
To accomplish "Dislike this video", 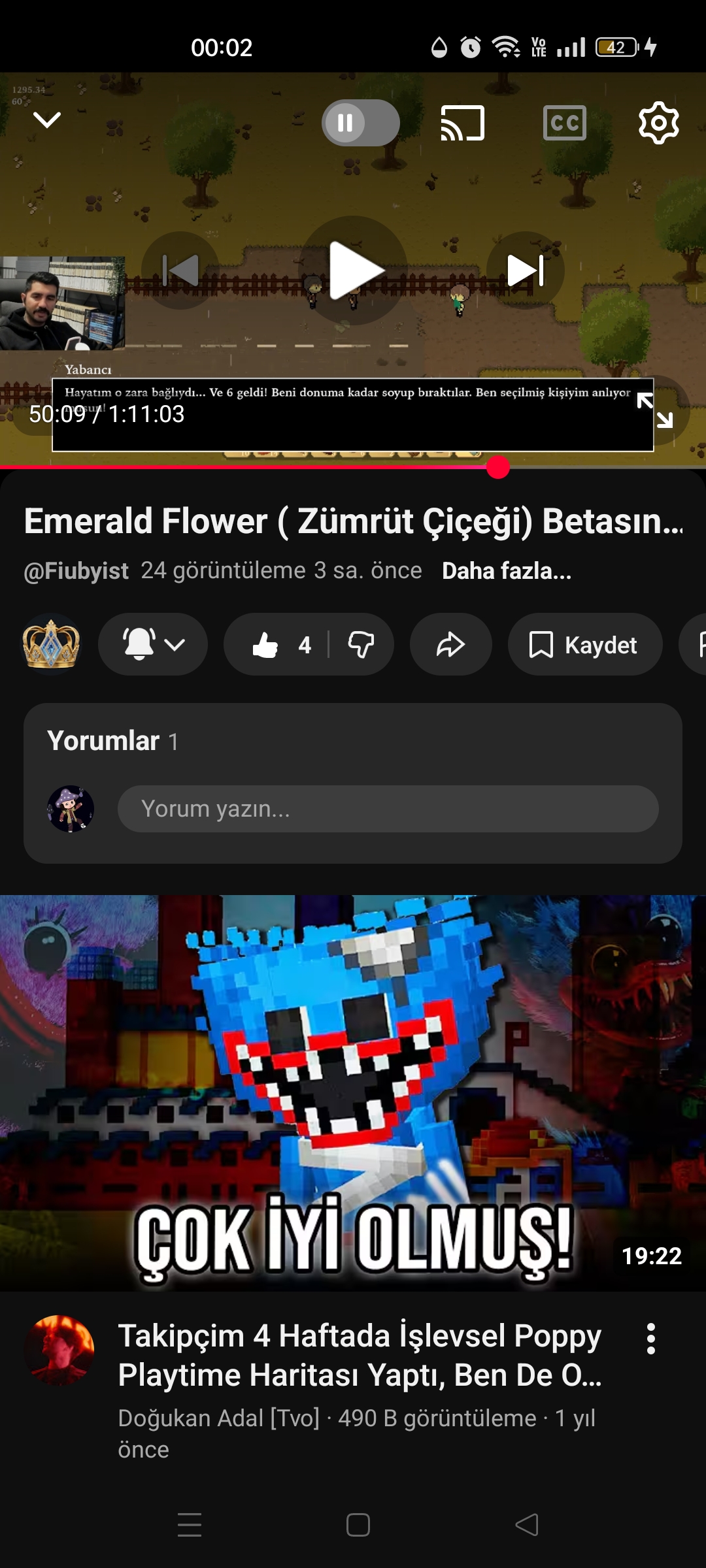I will (361, 645).
